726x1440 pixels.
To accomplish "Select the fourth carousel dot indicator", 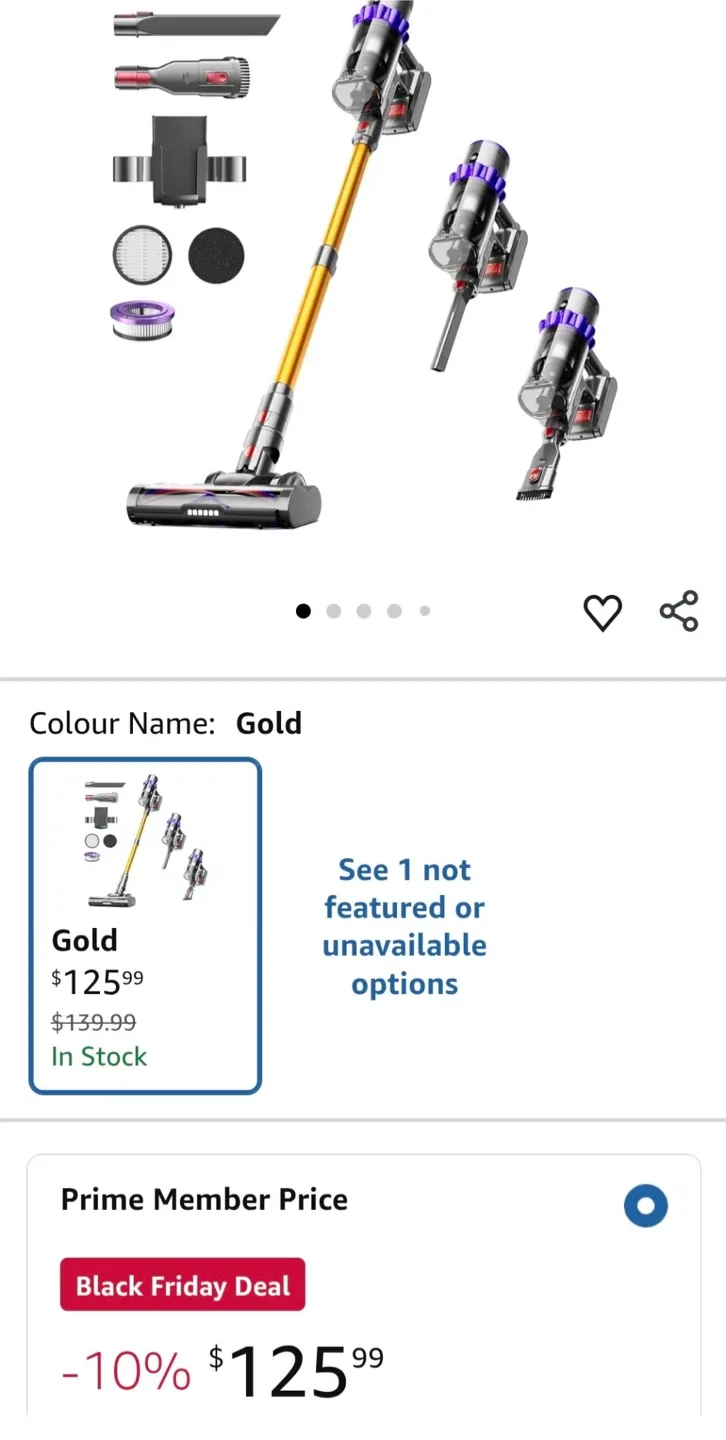I will pos(393,610).
